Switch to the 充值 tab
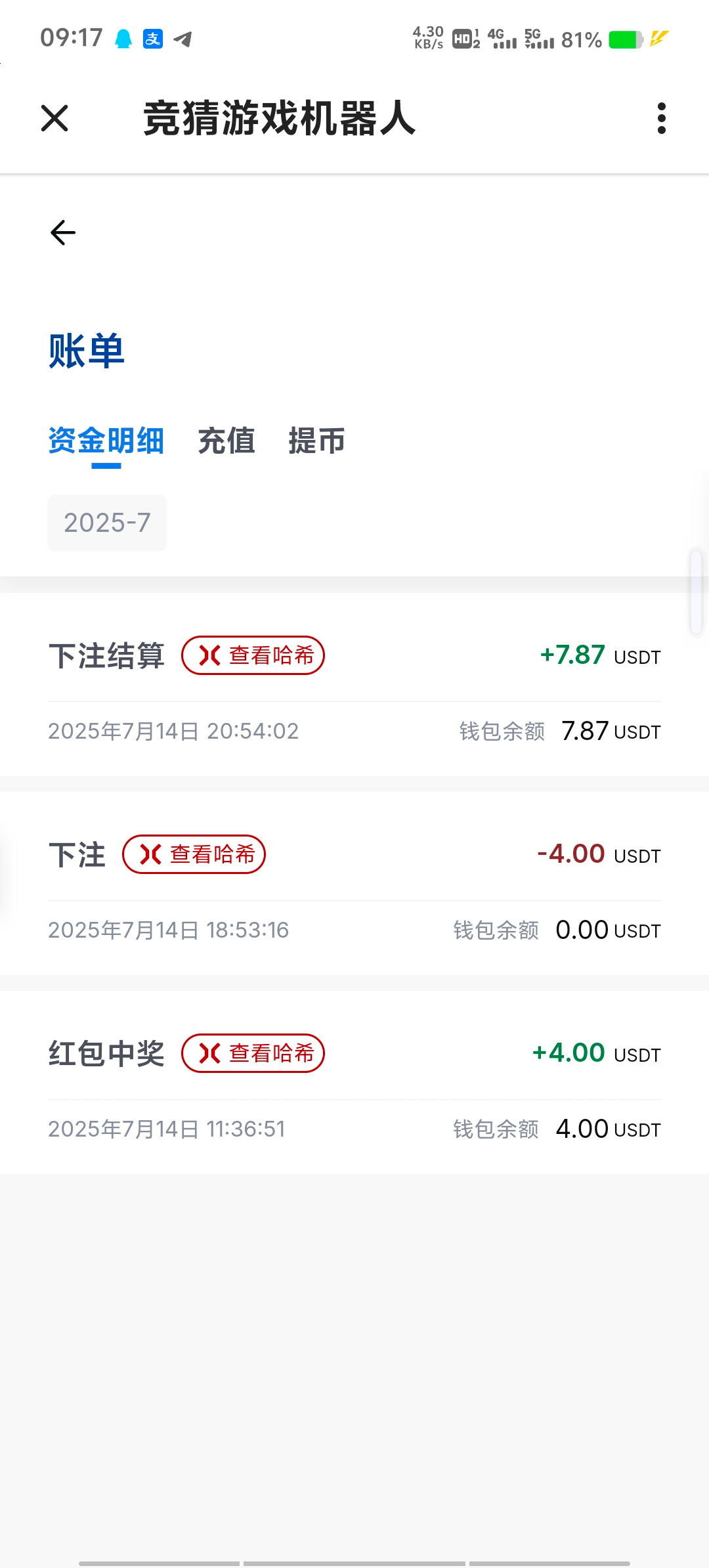This screenshot has width=709, height=1568. (x=226, y=441)
